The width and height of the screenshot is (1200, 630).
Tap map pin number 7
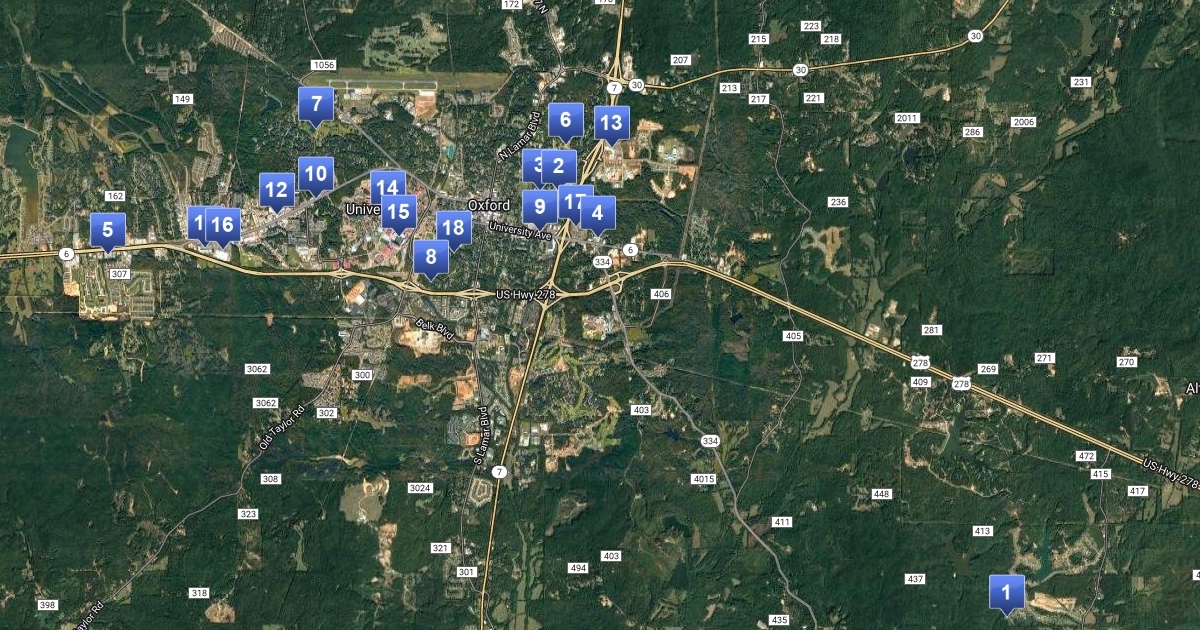(317, 103)
